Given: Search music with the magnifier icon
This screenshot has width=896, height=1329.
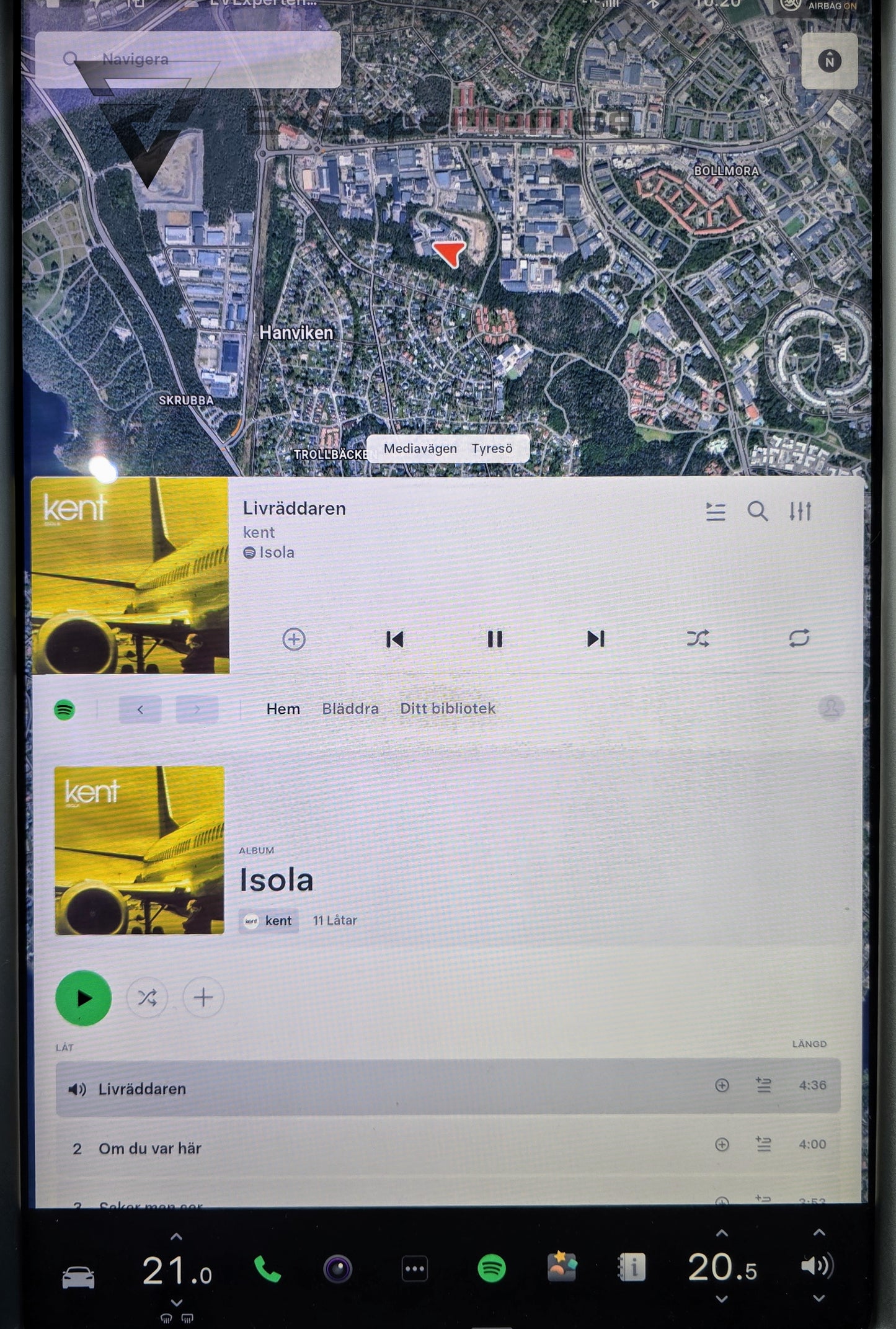Looking at the screenshot, I should [757, 512].
